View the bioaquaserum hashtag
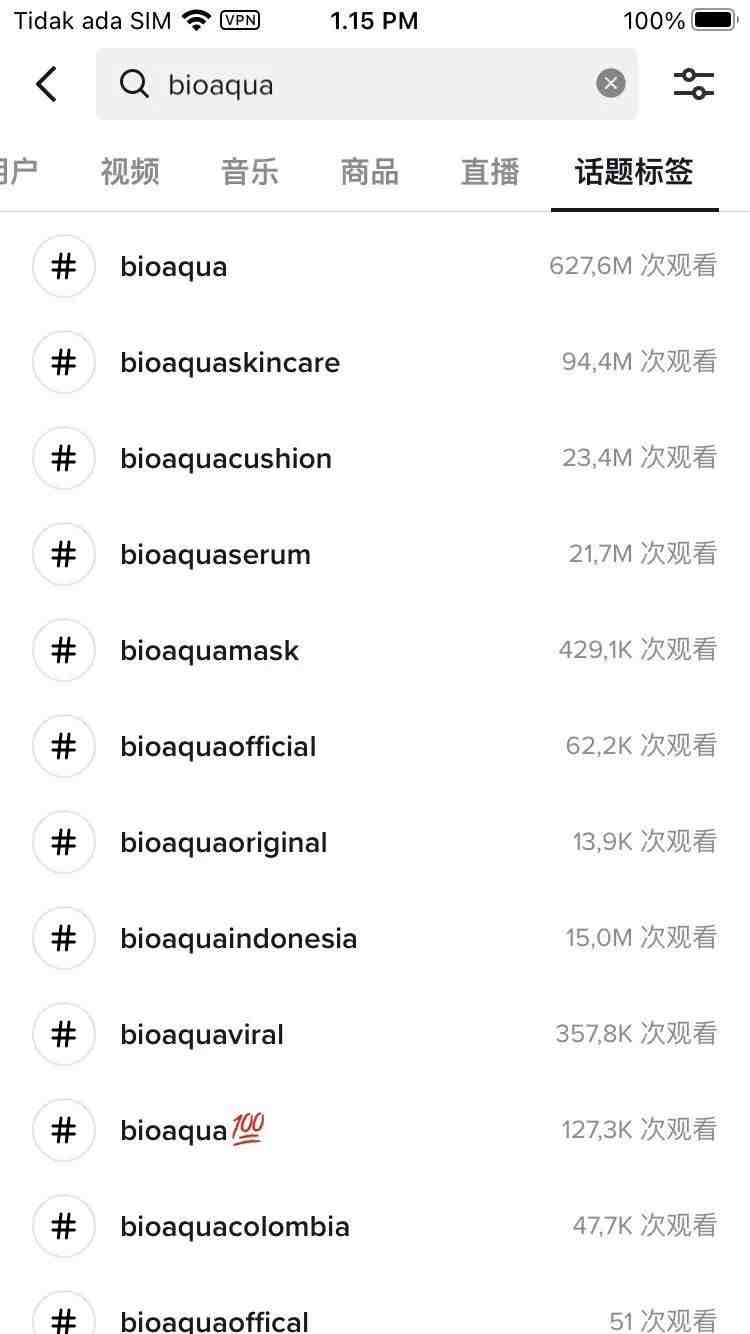The width and height of the screenshot is (750, 1334). (375, 554)
